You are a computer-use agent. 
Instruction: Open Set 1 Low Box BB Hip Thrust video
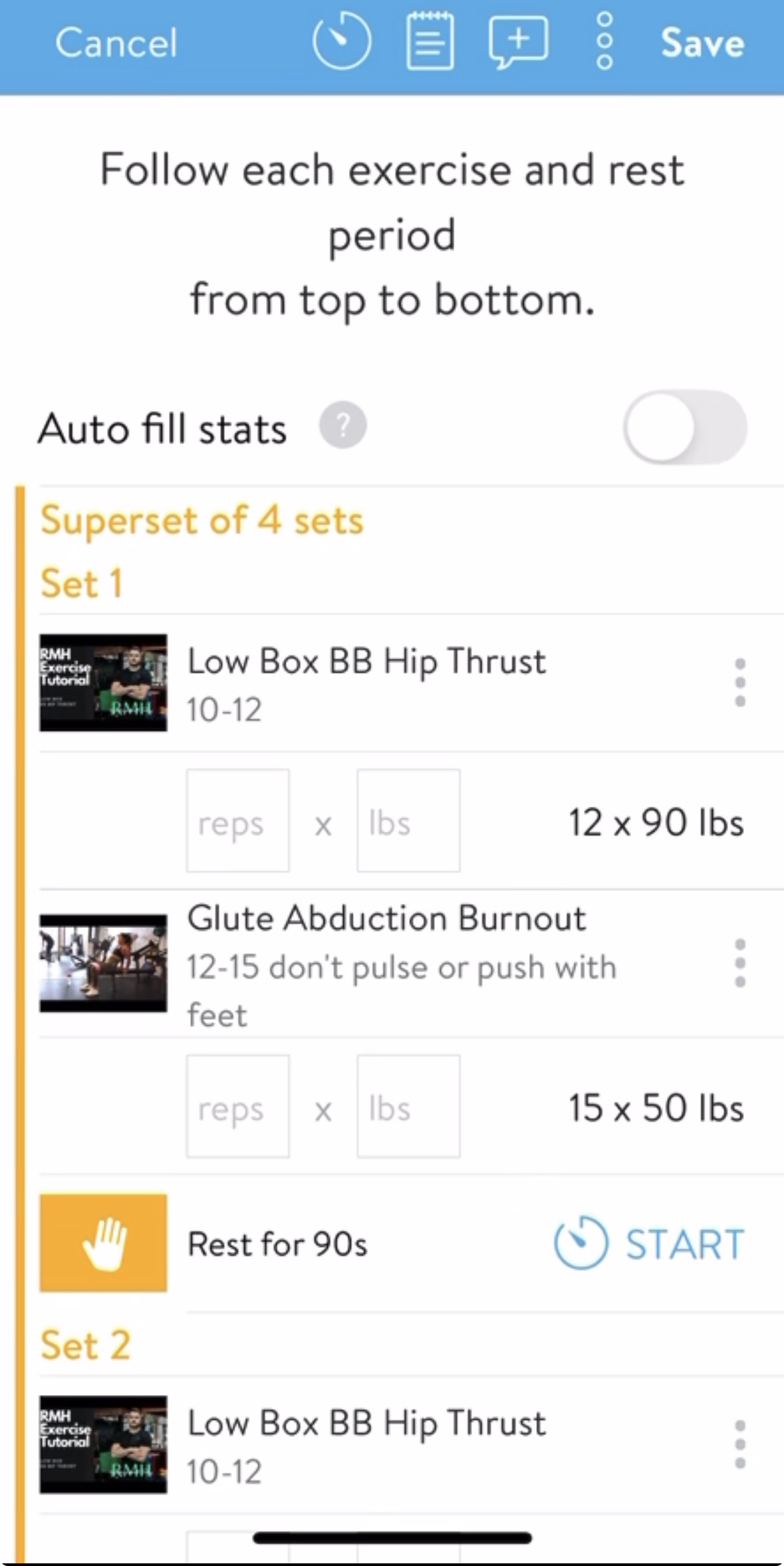pyautogui.click(x=103, y=683)
